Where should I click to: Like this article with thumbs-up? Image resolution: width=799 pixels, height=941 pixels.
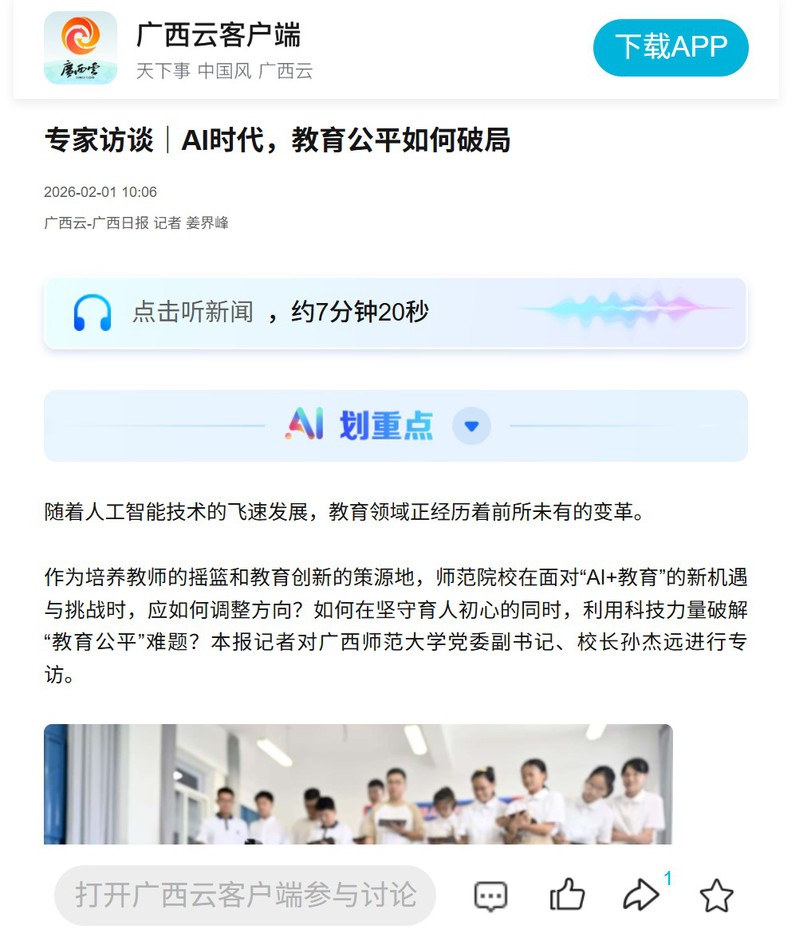click(x=567, y=895)
